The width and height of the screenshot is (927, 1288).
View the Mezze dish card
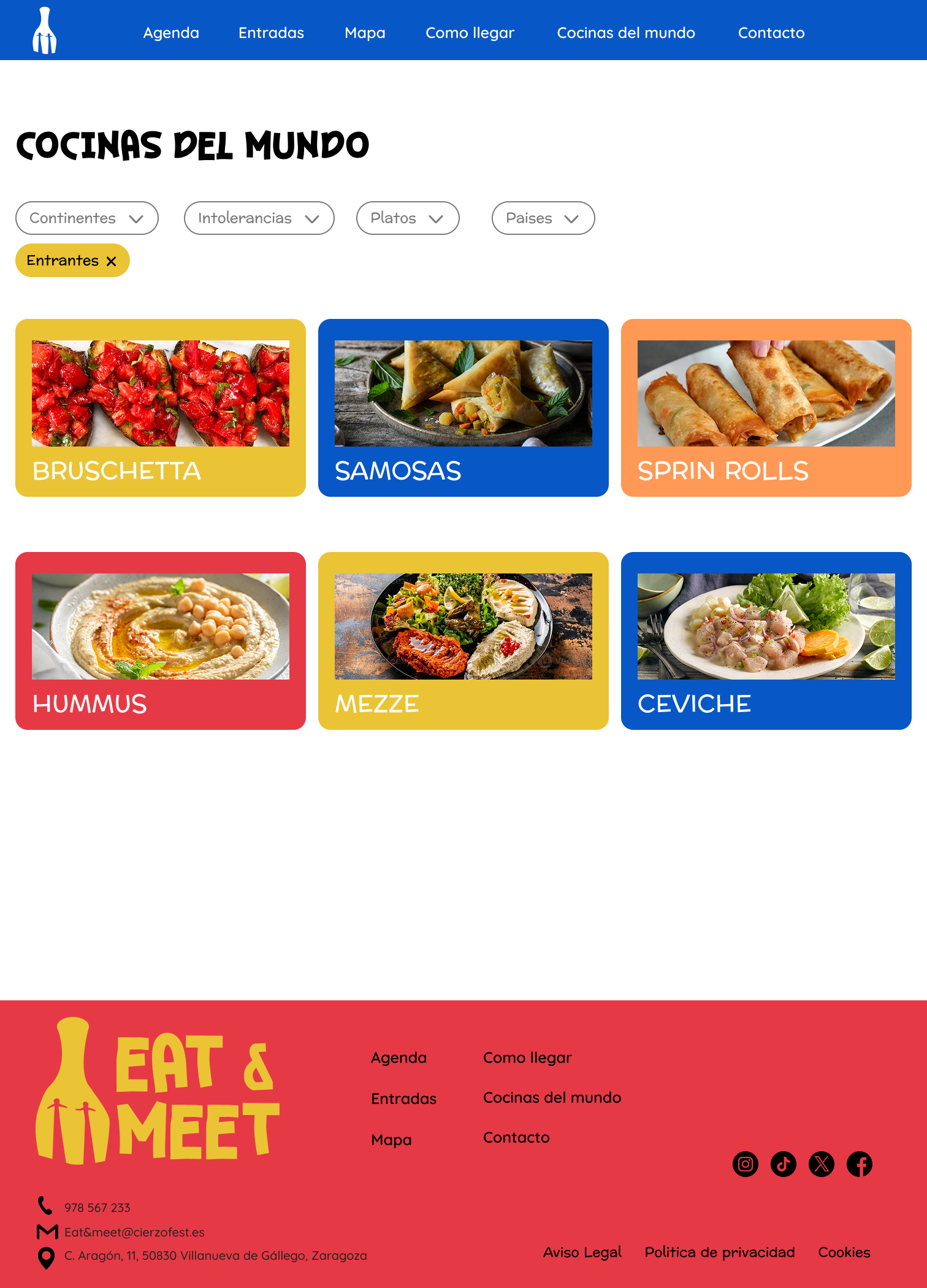pos(464,641)
